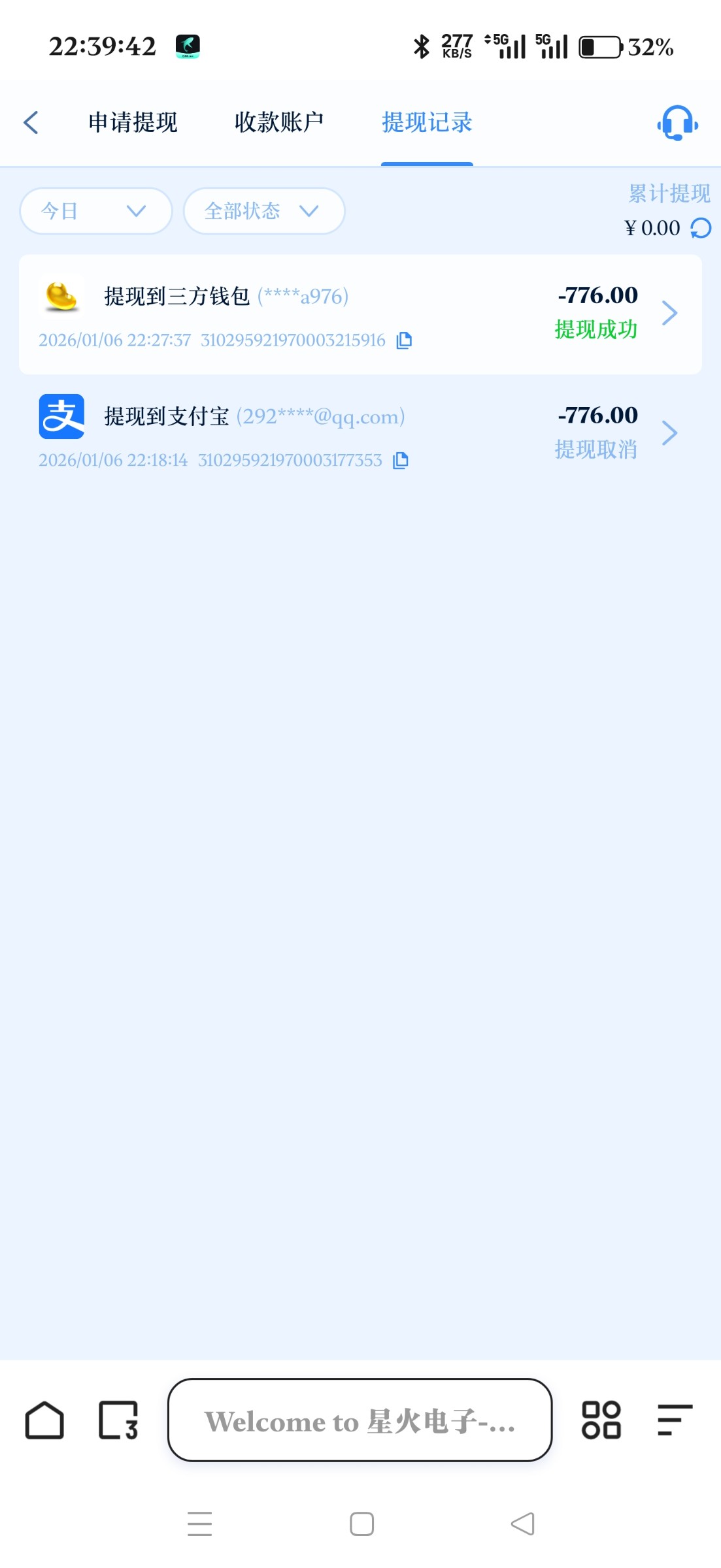Go back using the top-left arrow

click(x=31, y=122)
